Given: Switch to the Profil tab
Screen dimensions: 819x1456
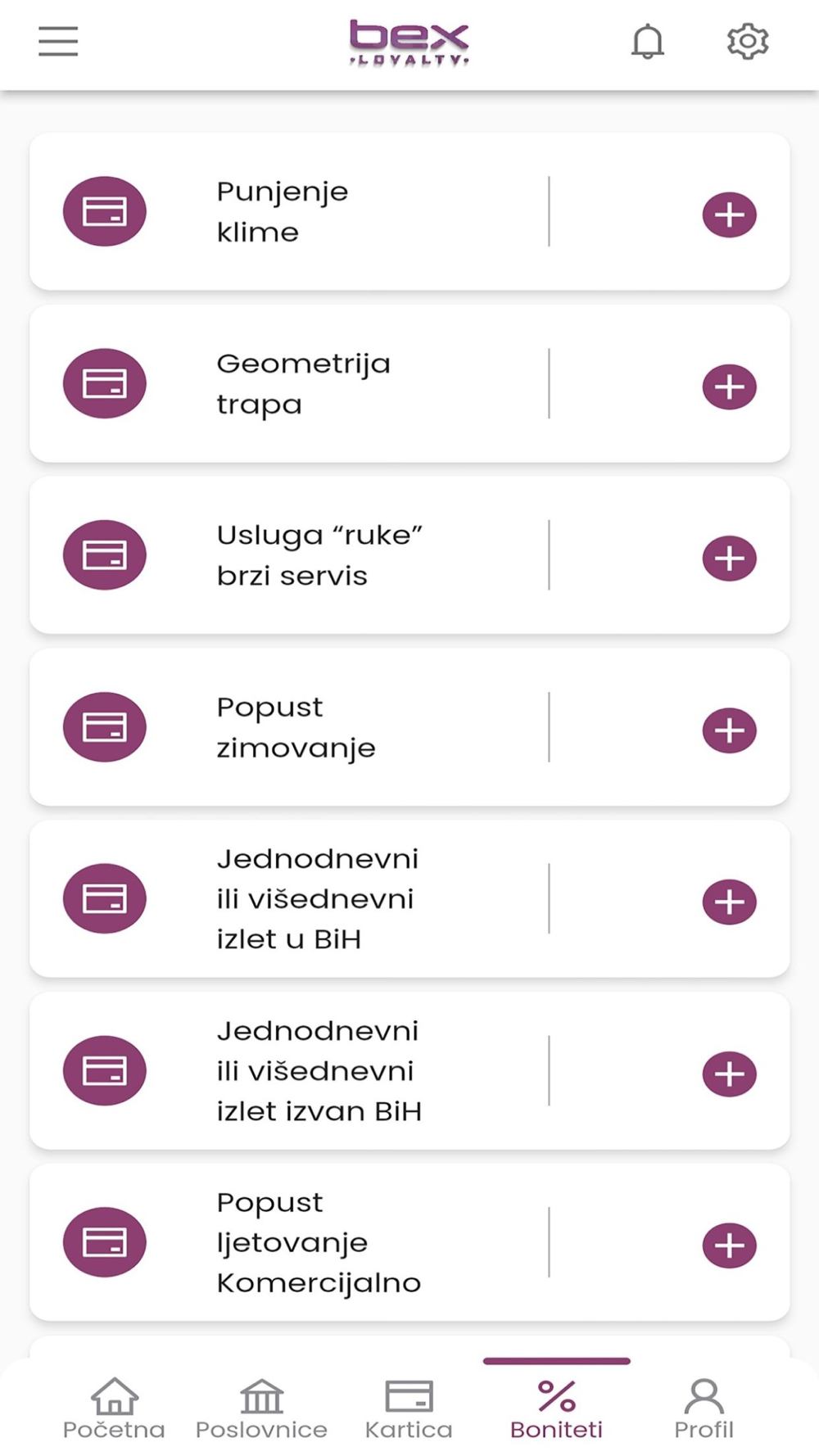Looking at the screenshot, I should tap(704, 1409).
